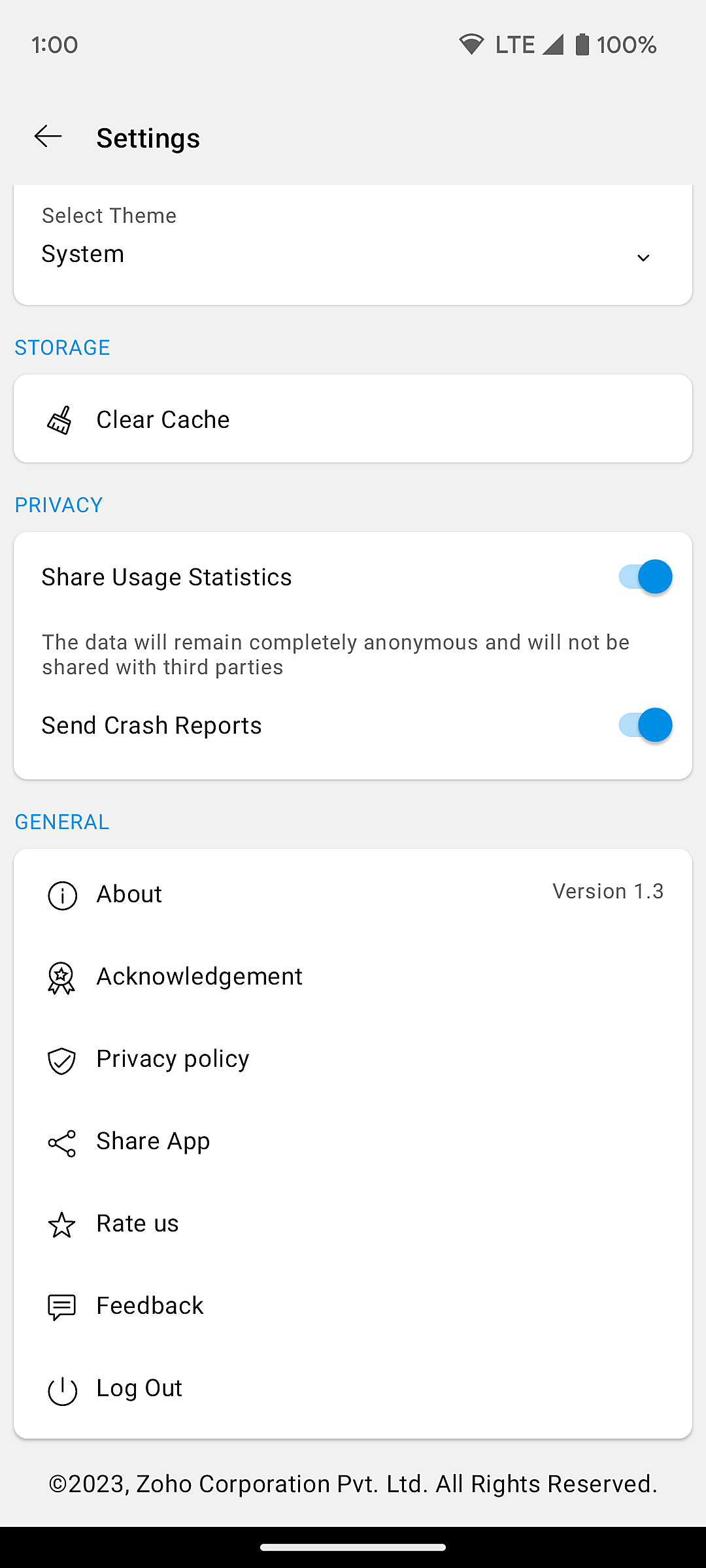706x1568 pixels.
Task: Clear the app cache
Action: click(163, 419)
